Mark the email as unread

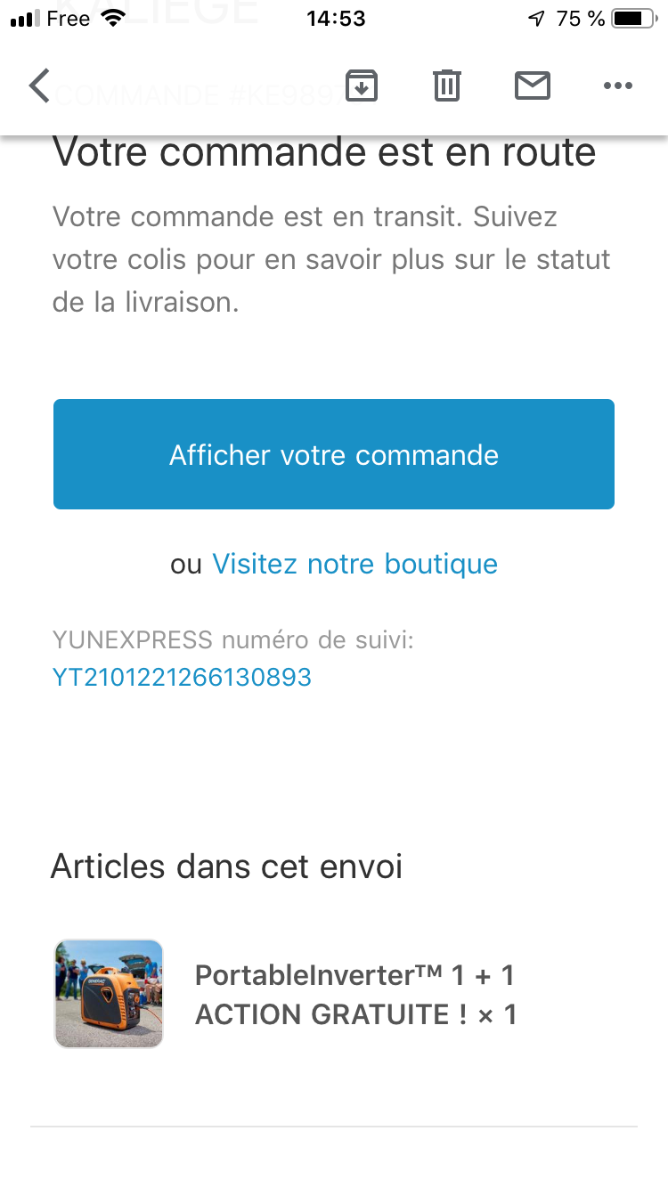pos(532,85)
